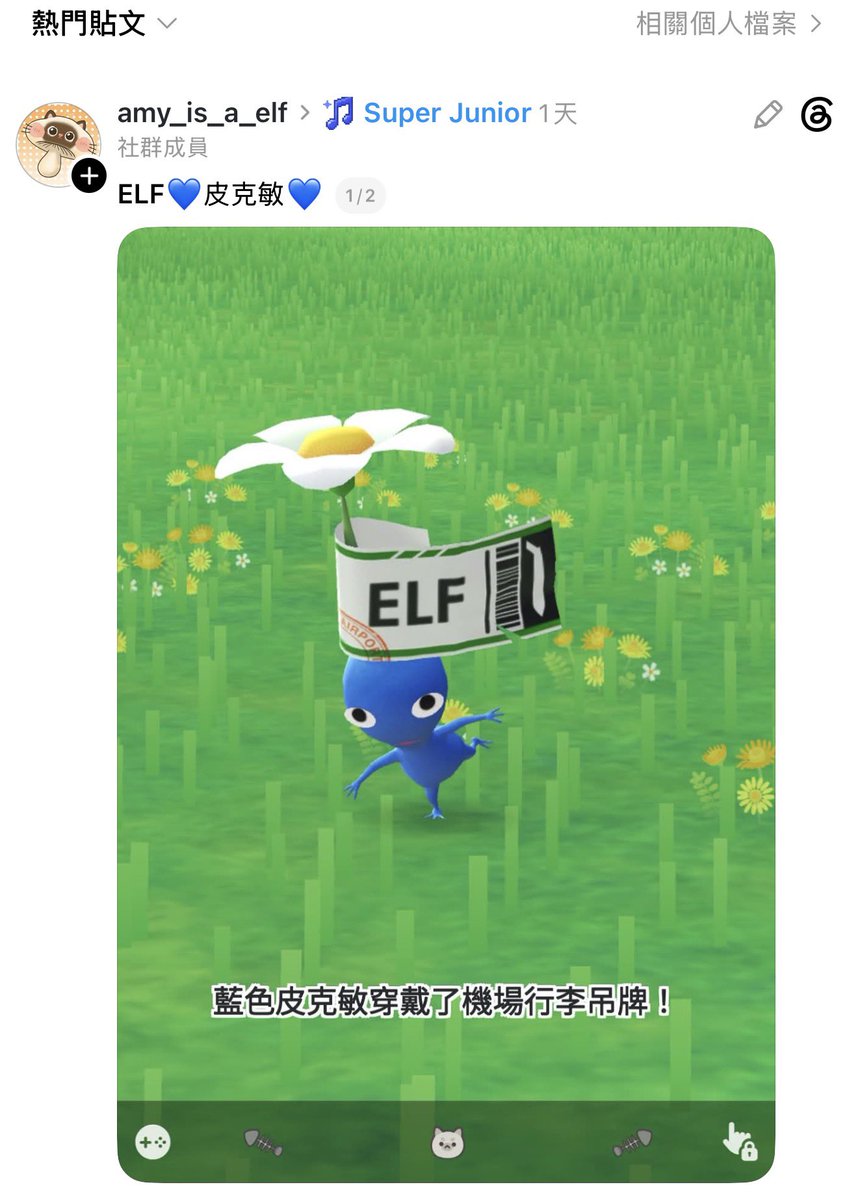Open the Threads logo icon
Viewport: 858px width, 1200px height.
click(x=817, y=115)
